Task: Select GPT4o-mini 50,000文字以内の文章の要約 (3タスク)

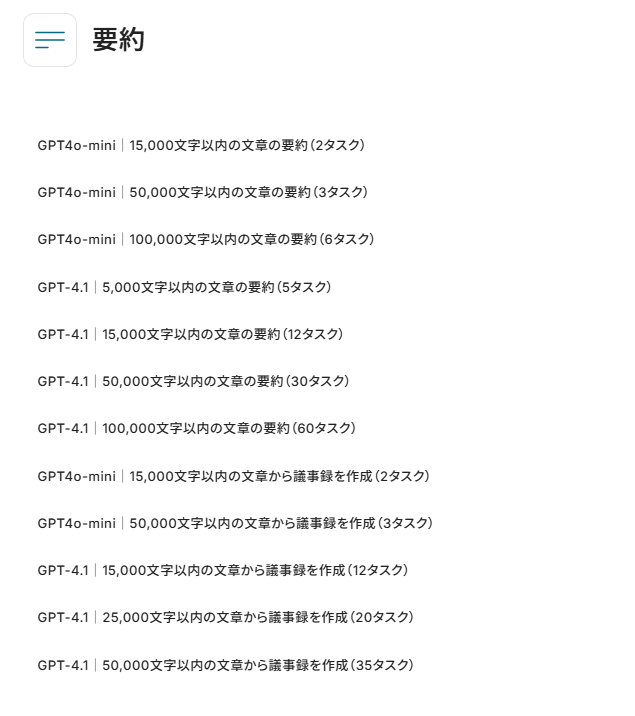Action: 202,192
